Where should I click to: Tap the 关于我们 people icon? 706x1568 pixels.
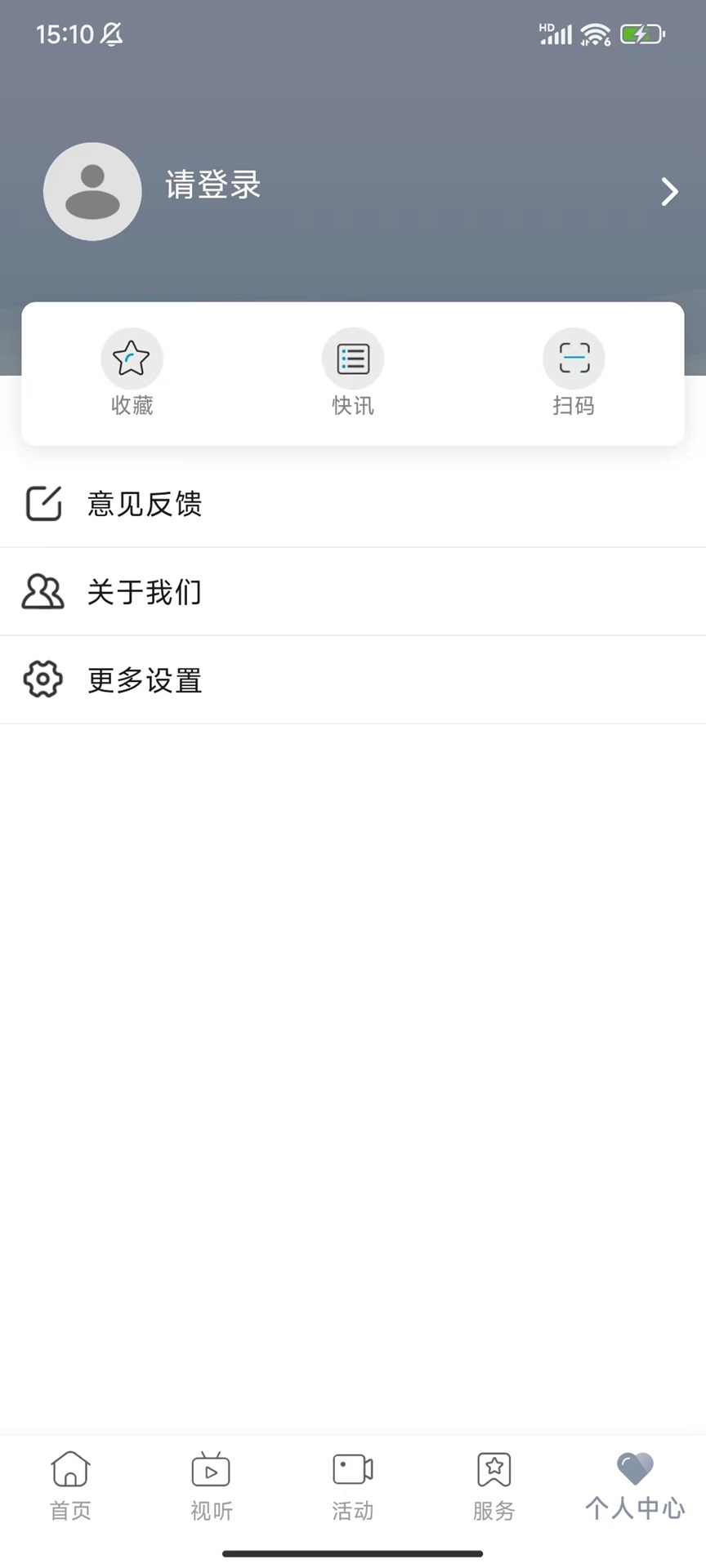click(42, 592)
